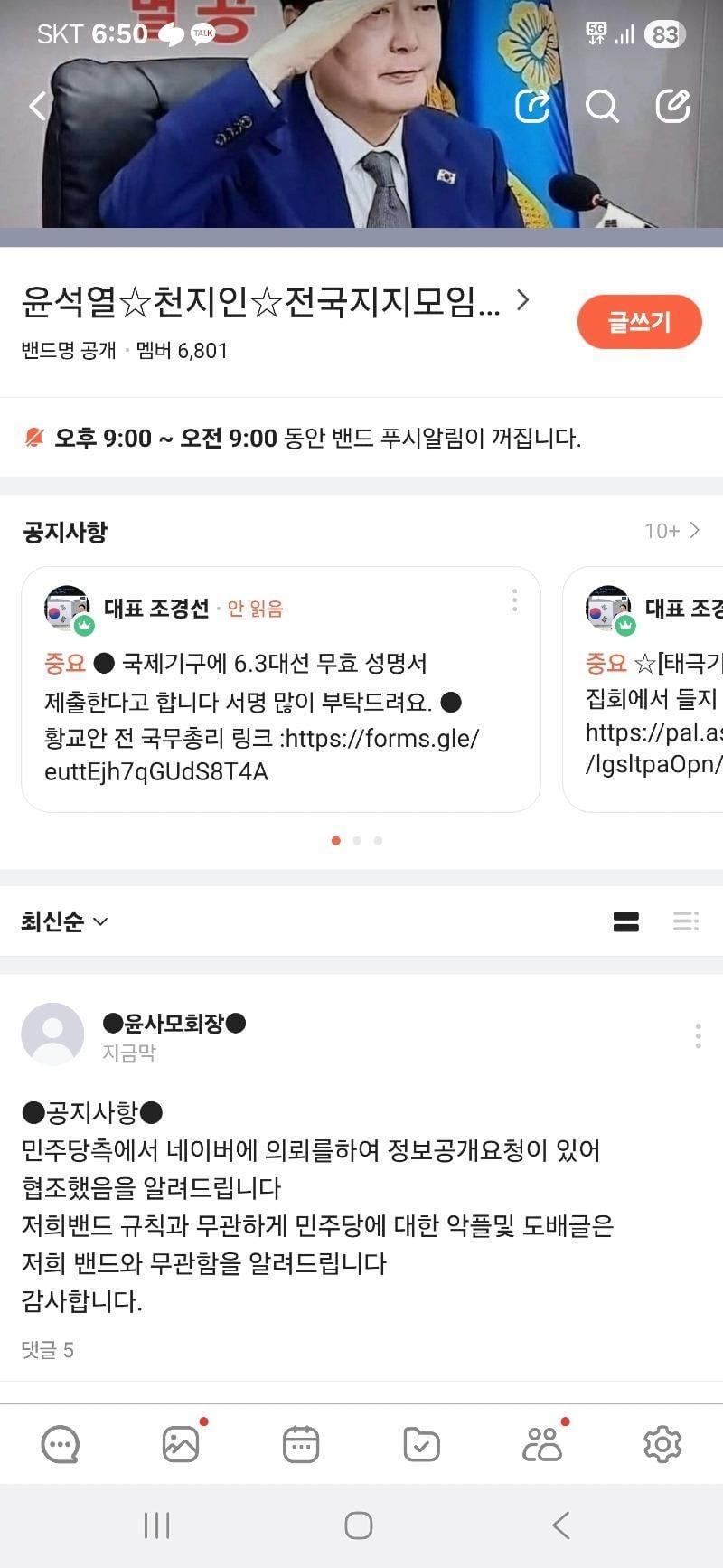Open the attendance check icon
Screen dimensions: 723x1568
[420, 1444]
